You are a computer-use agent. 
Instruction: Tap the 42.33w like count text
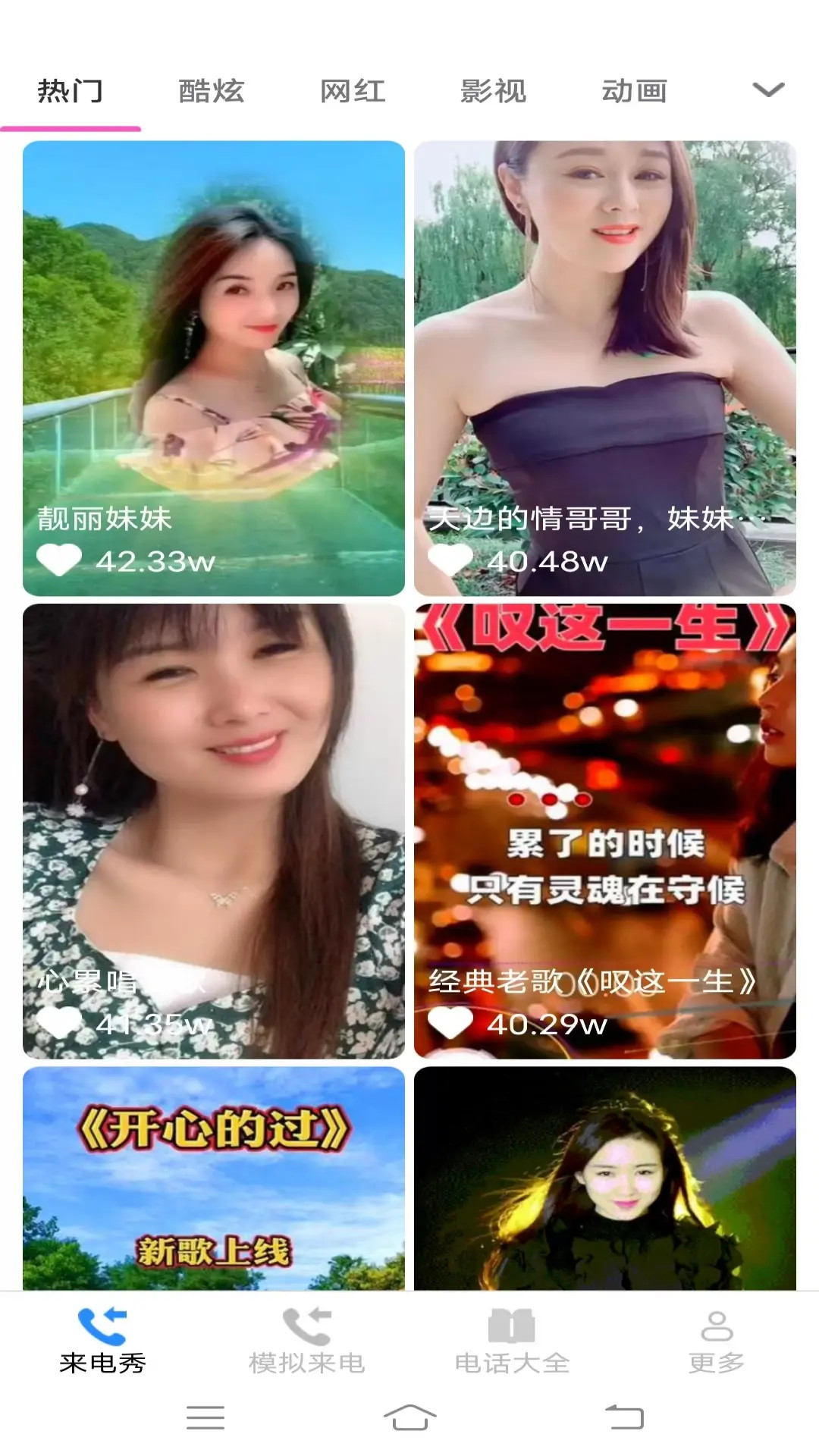tap(155, 560)
